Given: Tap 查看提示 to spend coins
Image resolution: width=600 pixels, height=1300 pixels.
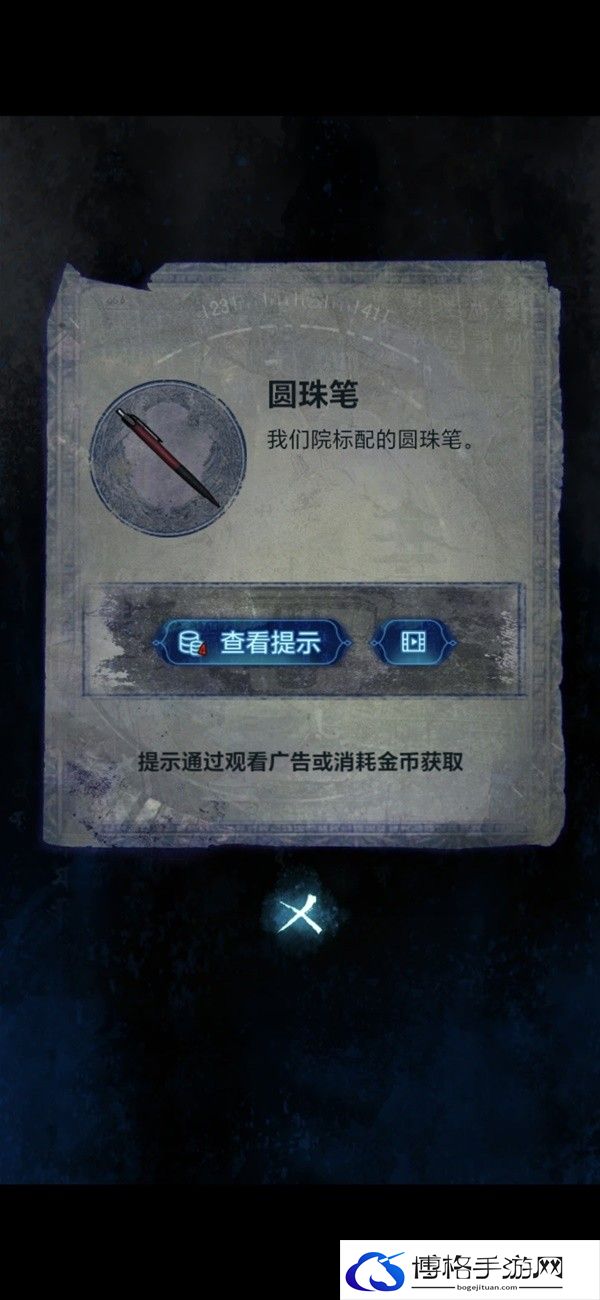Looking at the screenshot, I should click(250, 643).
